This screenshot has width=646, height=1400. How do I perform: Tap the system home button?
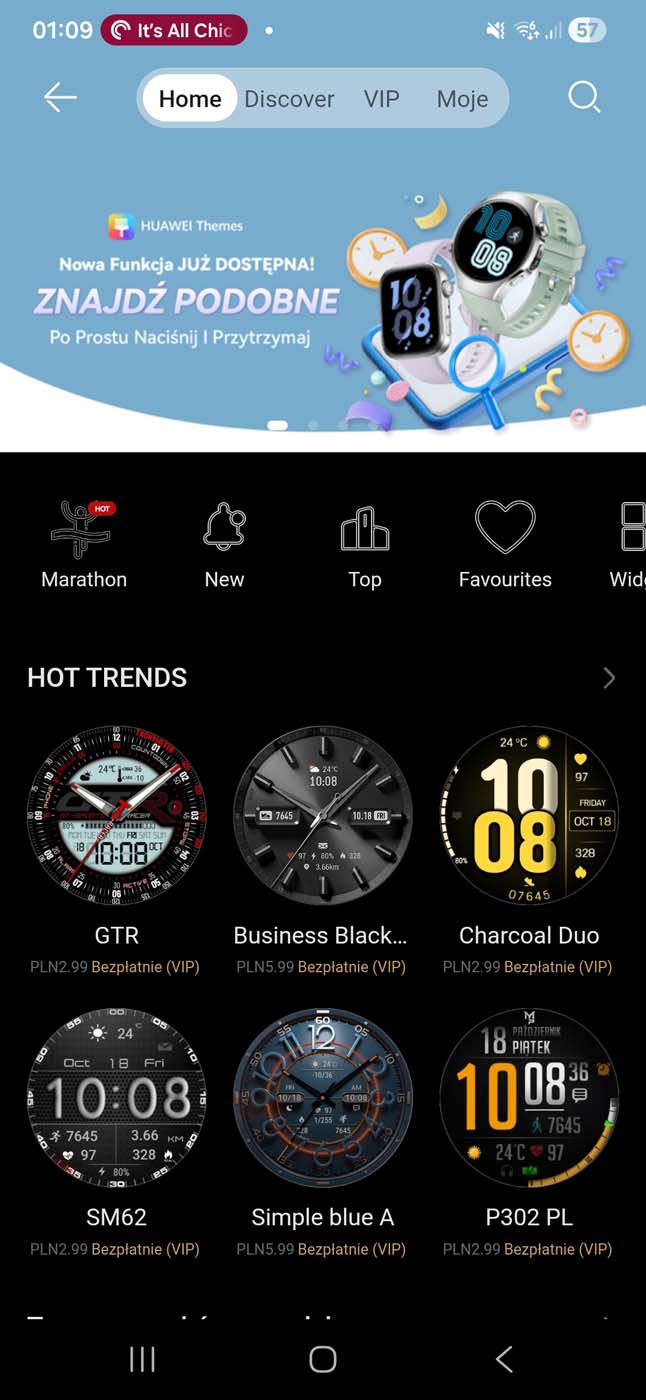pyautogui.click(x=323, y=1358)
